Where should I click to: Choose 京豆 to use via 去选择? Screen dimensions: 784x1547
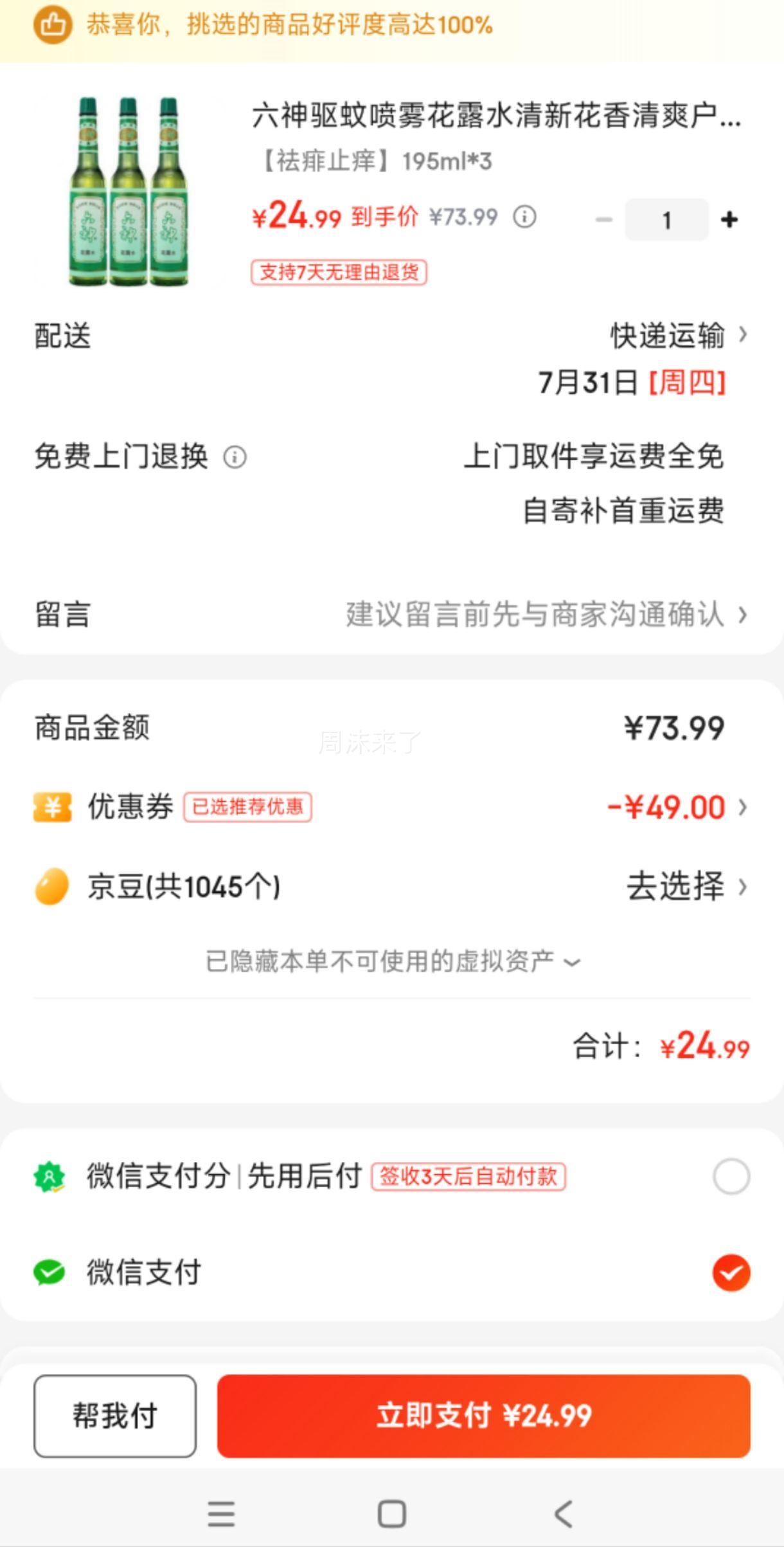click(686, 887)
